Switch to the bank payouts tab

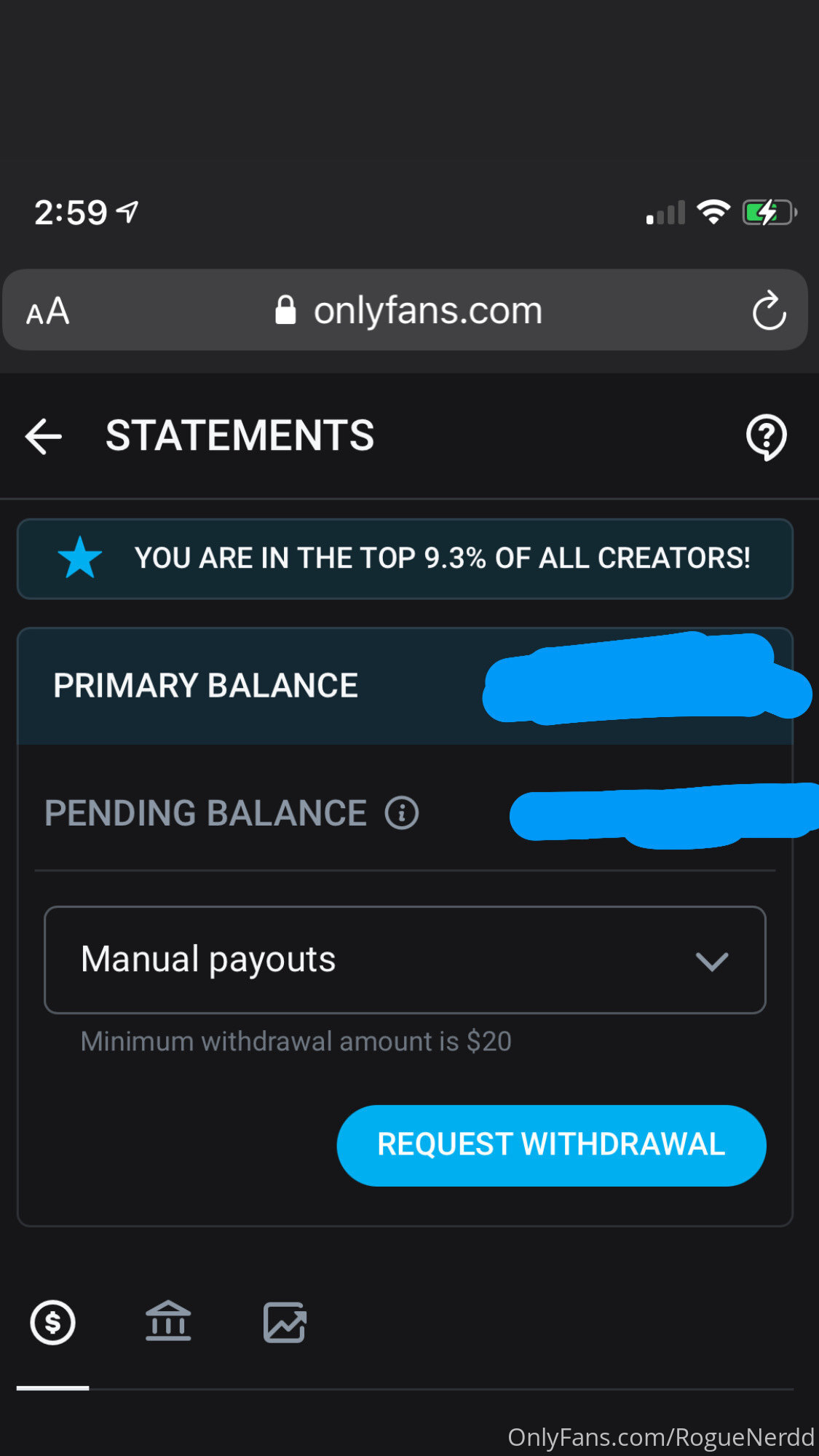pyautogui.click(x=168, y=1321)
